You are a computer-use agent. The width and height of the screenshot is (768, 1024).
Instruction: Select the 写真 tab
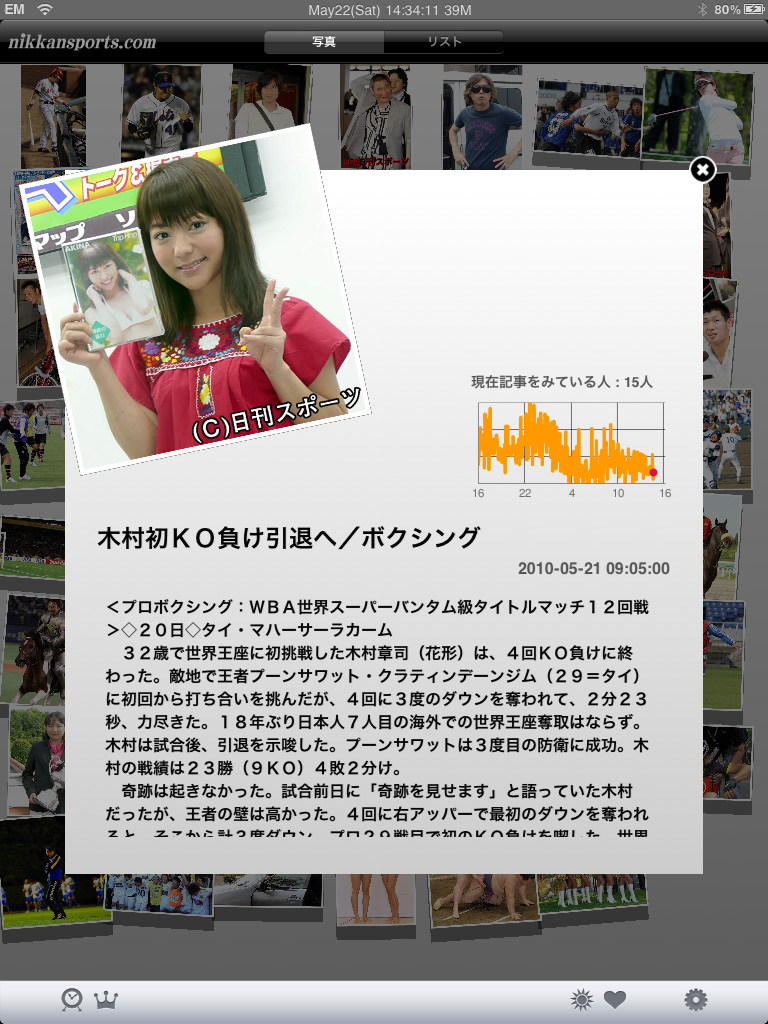[x=323, y=42]
